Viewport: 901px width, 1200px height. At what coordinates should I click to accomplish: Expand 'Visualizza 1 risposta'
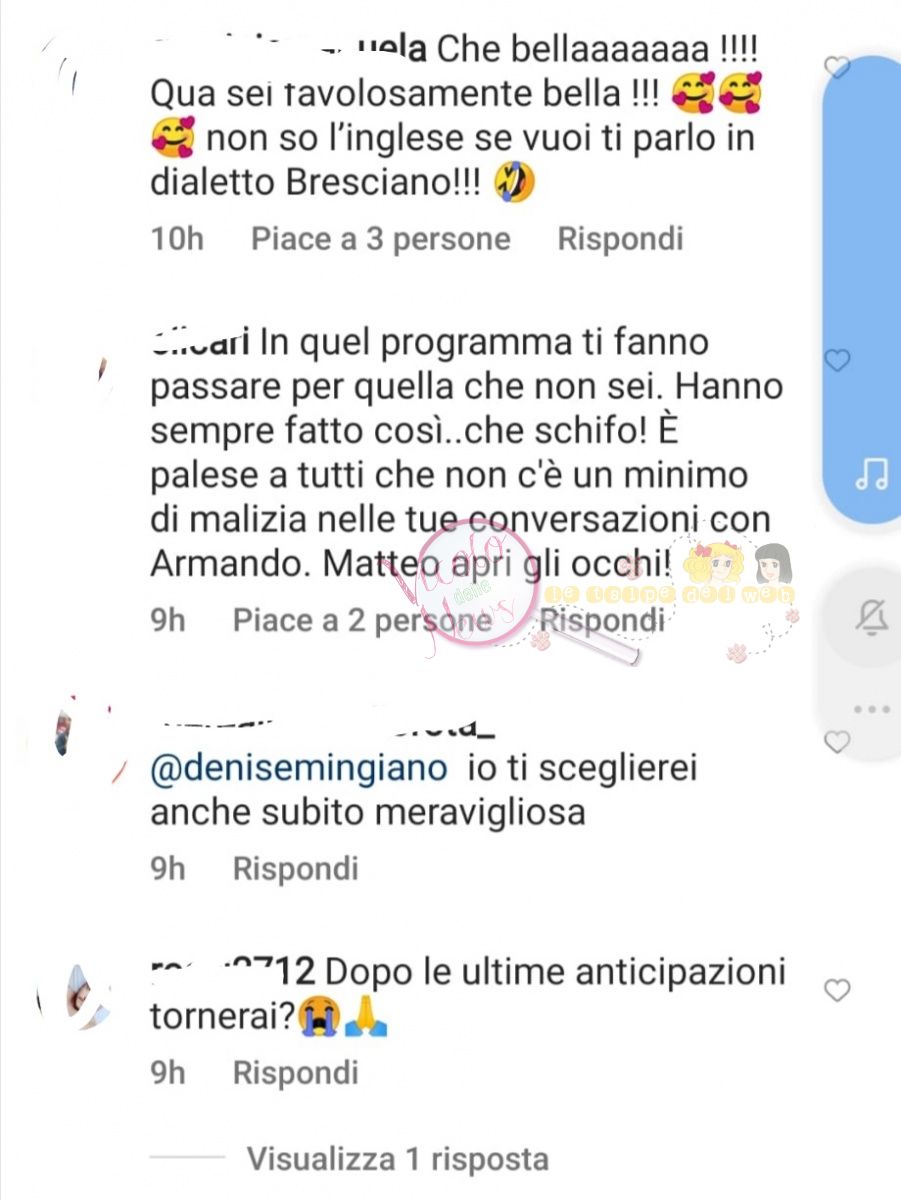[397, 1159]
